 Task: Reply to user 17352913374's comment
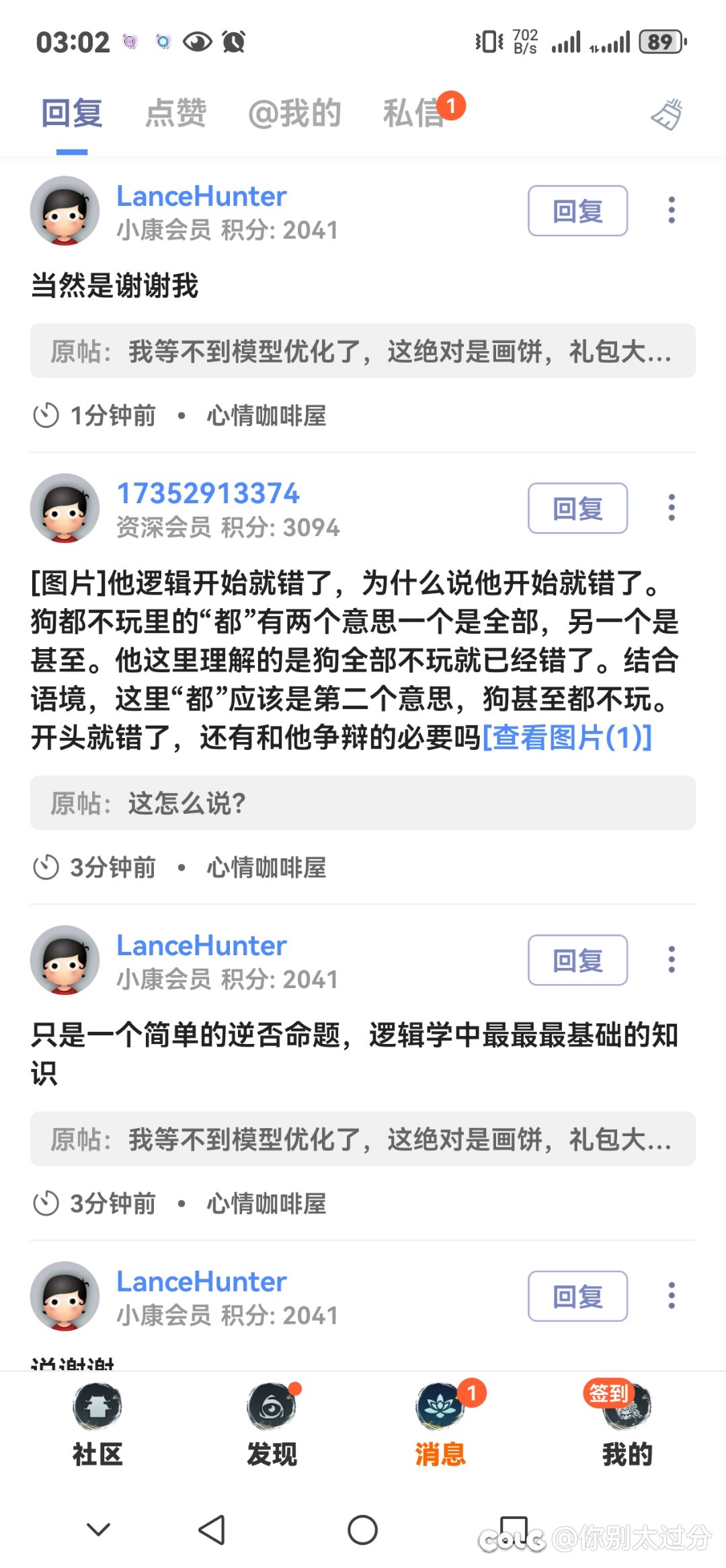[x=577, y=508]
